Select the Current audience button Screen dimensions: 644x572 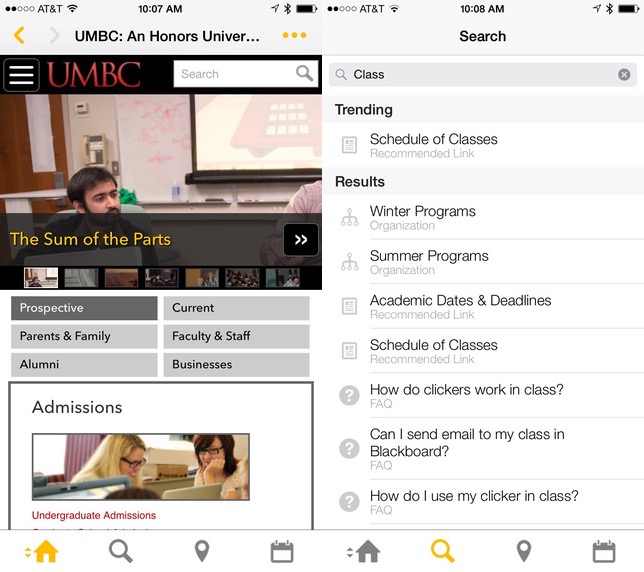pos(236,308)
